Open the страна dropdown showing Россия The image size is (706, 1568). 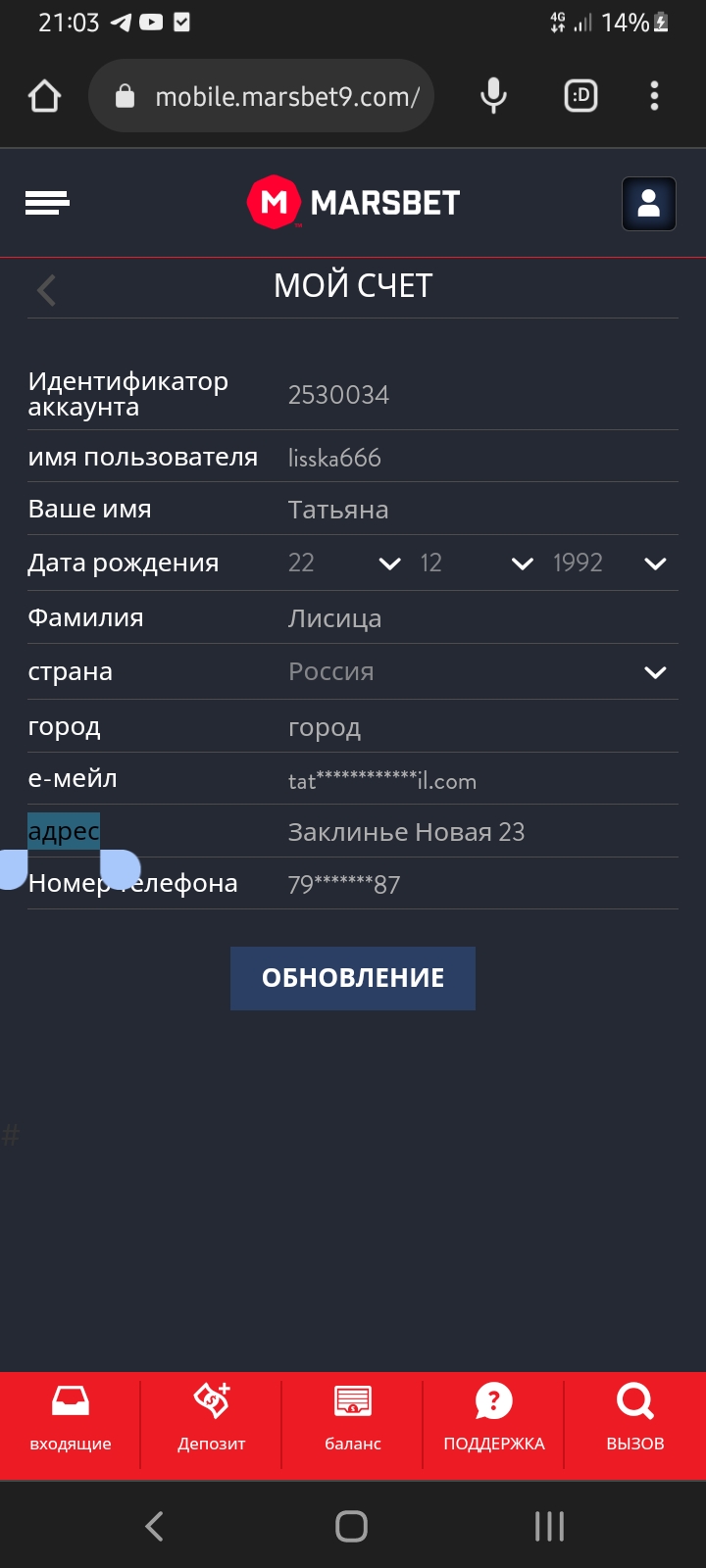click(x=479, y=672)
